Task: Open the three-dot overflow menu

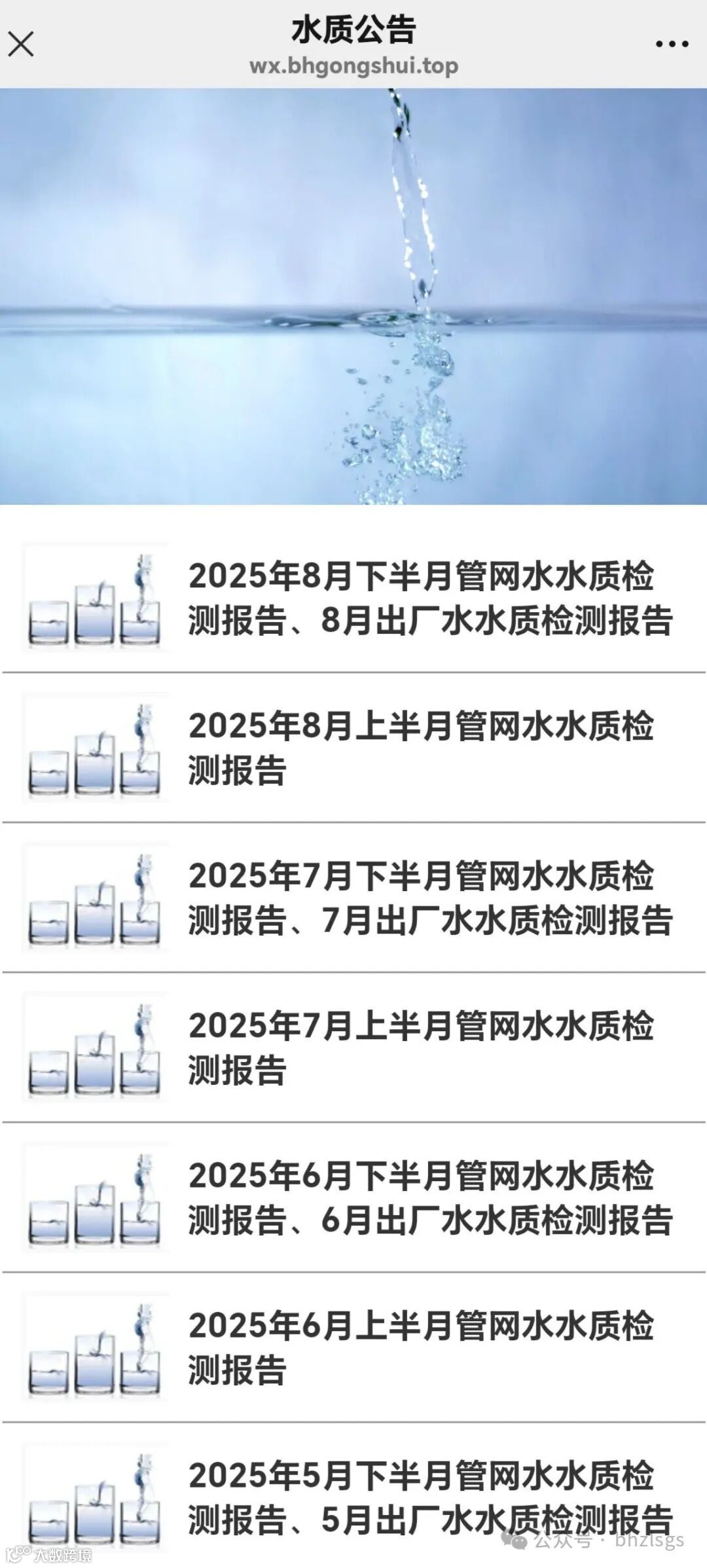Action: tap(672, 45)
